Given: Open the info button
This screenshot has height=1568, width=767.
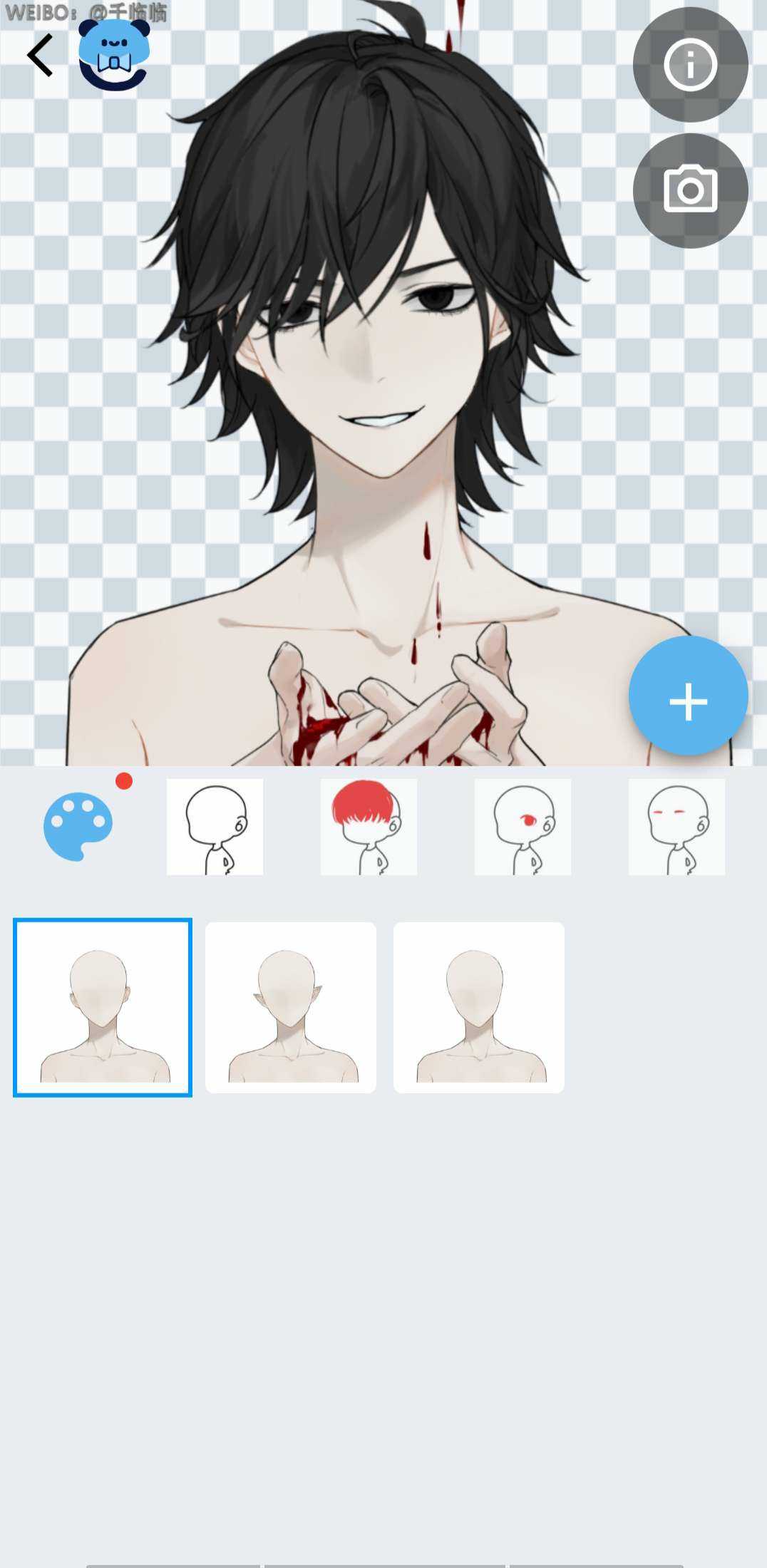Looking at the screenshot, I should [690, 65].
